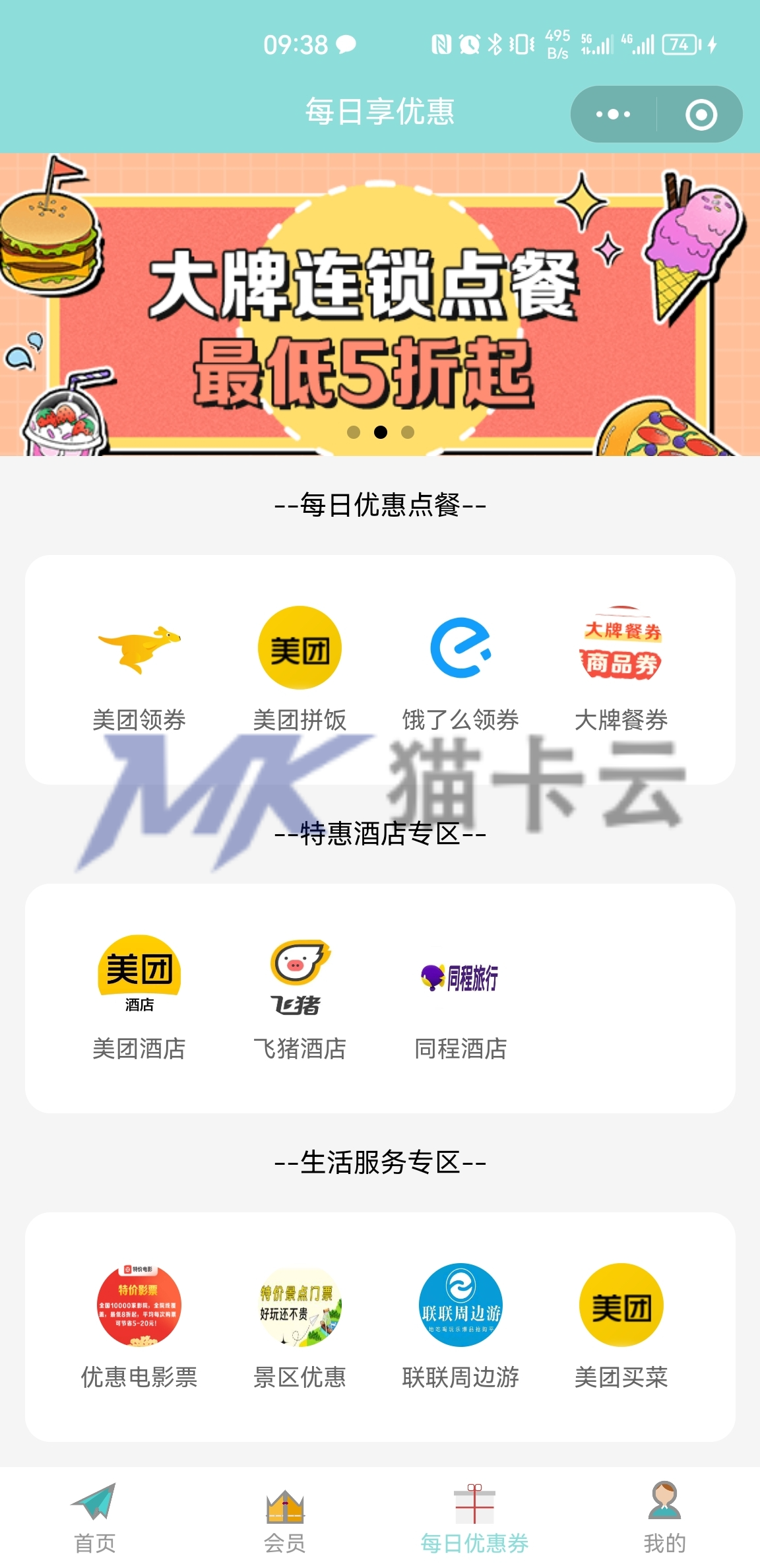Viewport: 760px width, 1568px height.
Task: Open the 大牌连锁点餐 banner
Action: tap(380, 304)
